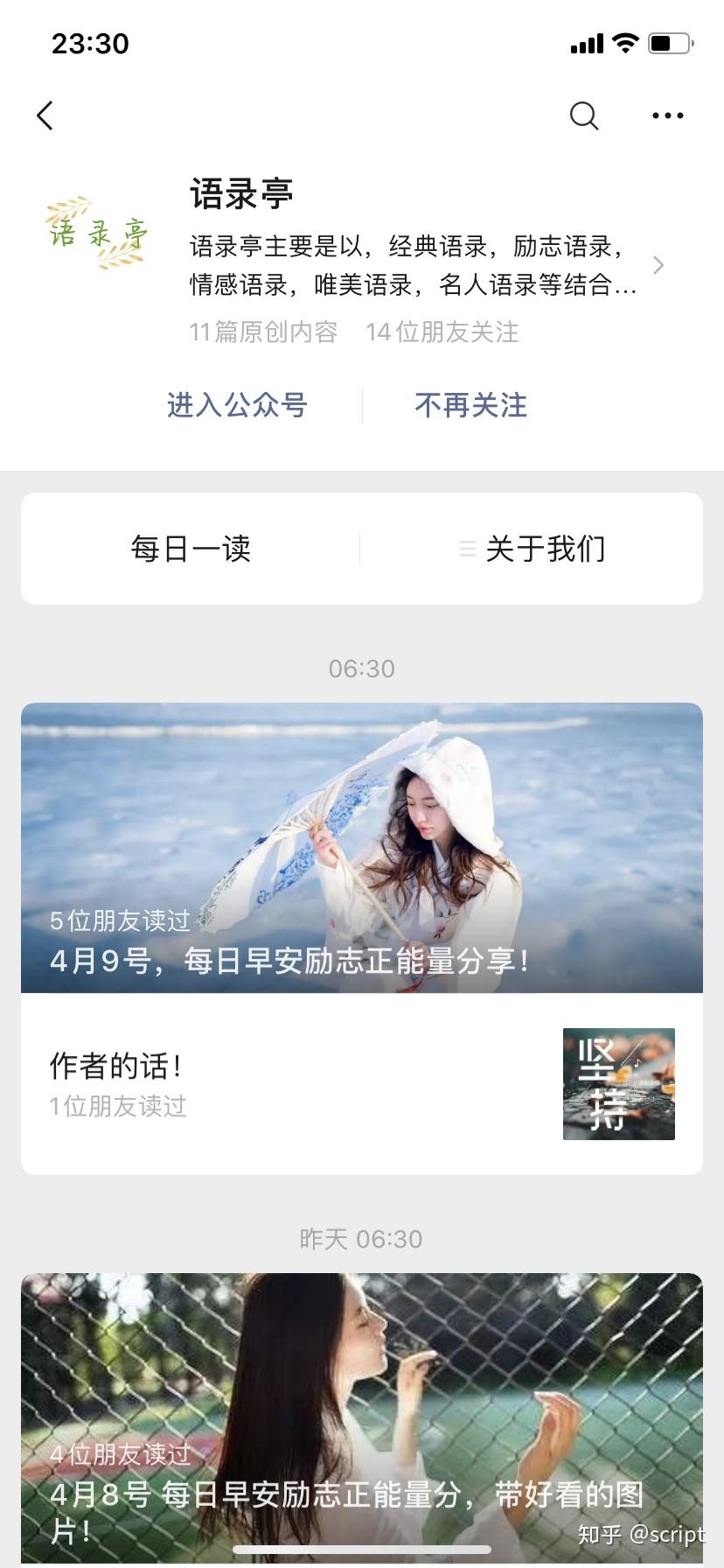The image size is (724, 1568).
Task: Unfollow with 不再关注
Action: coord(470,405)
